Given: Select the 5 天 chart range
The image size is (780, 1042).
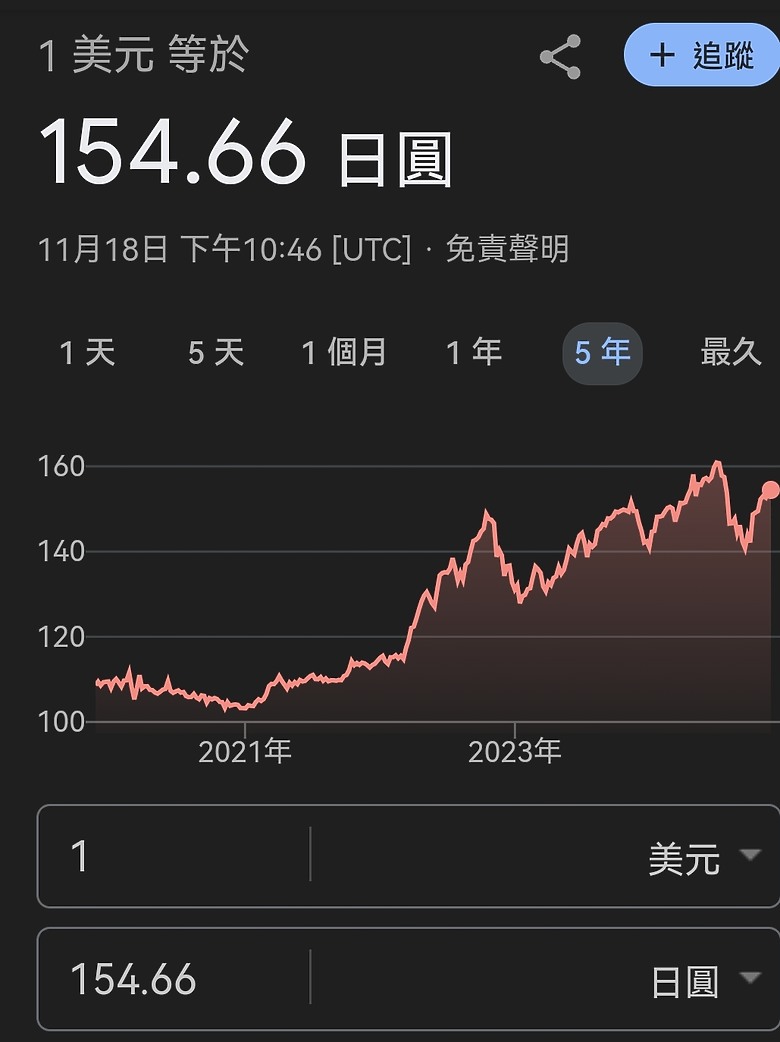Looking at the screenshot, I should 216,352.
